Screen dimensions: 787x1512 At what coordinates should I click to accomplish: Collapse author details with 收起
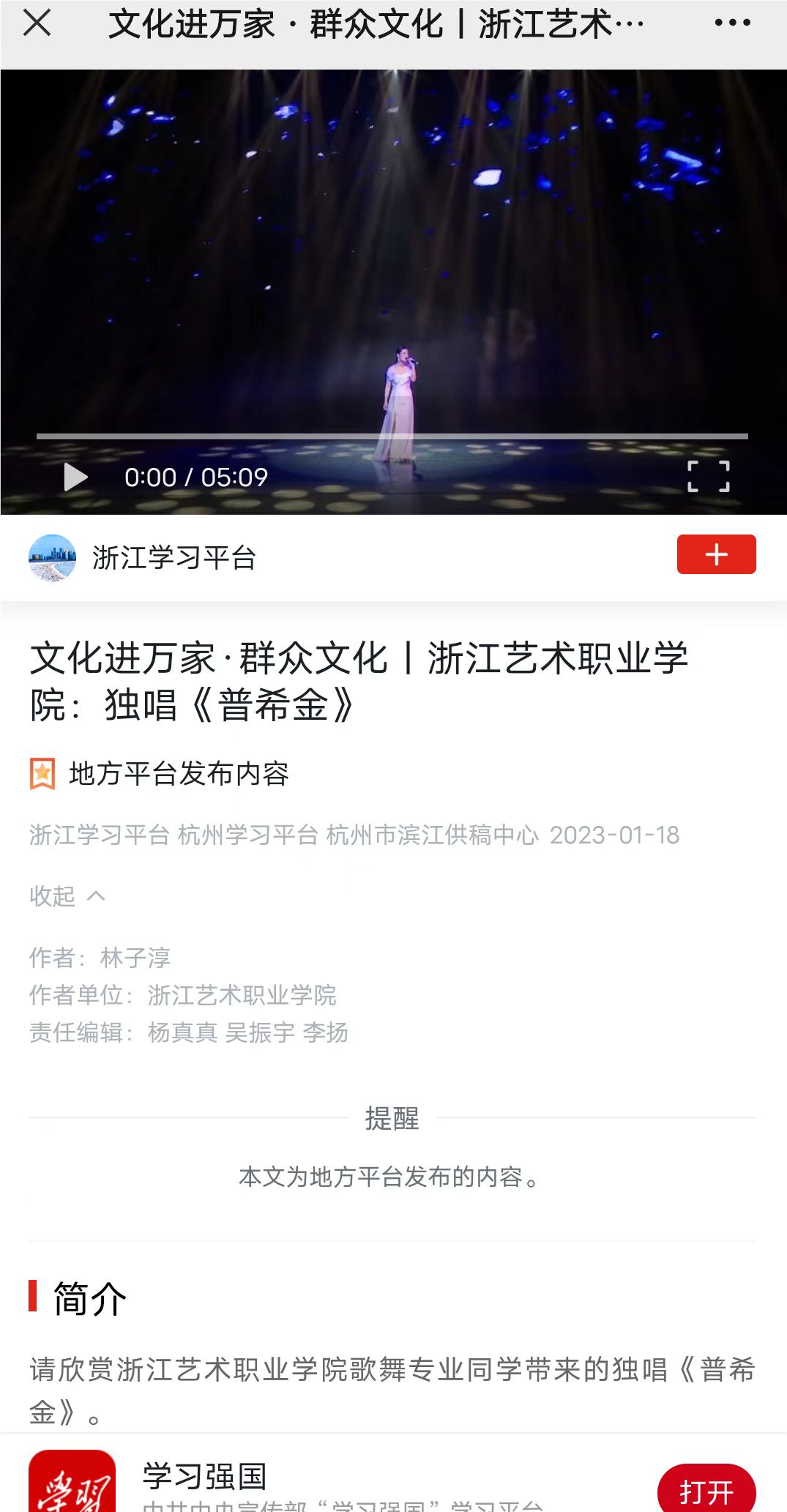point(67,895)
